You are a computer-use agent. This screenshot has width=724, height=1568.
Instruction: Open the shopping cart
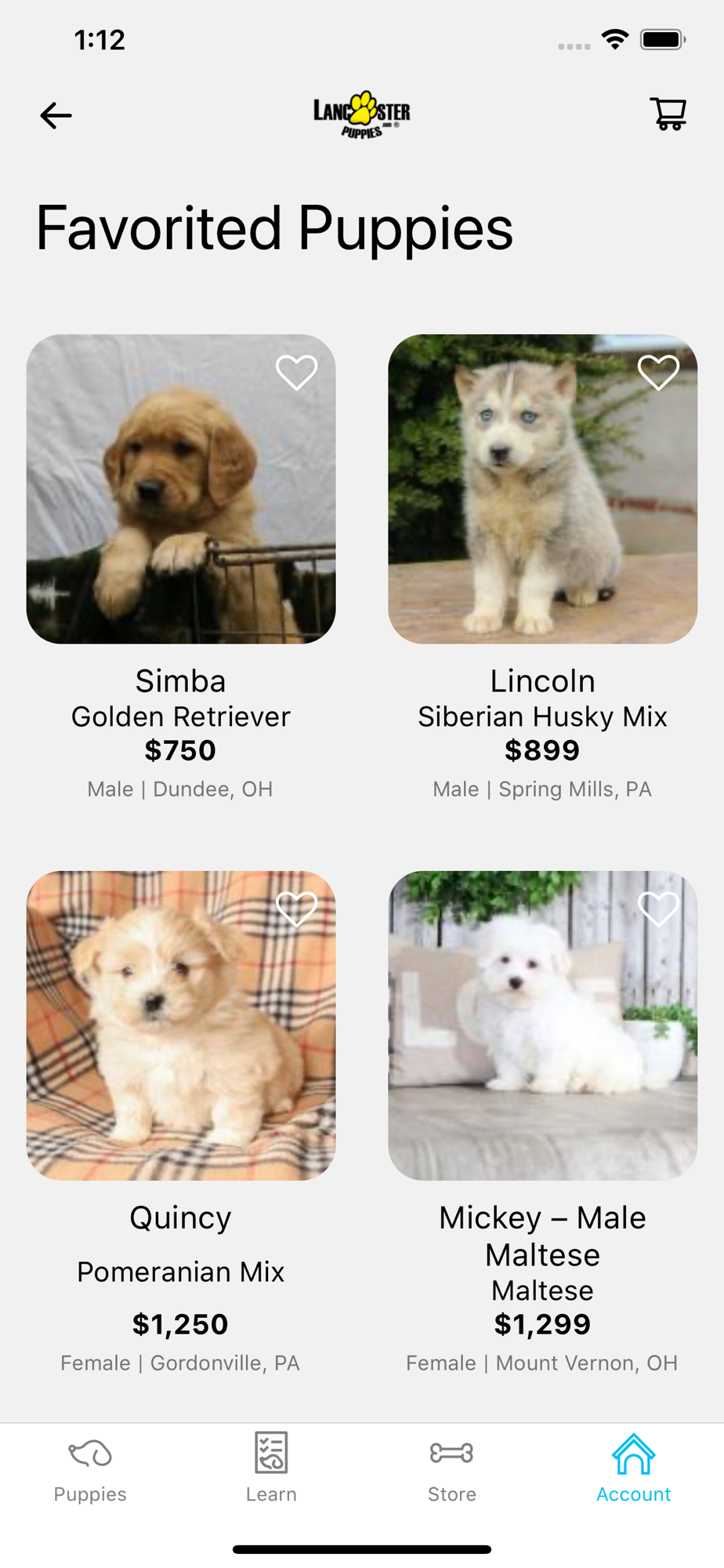click(x=668, y=114)
